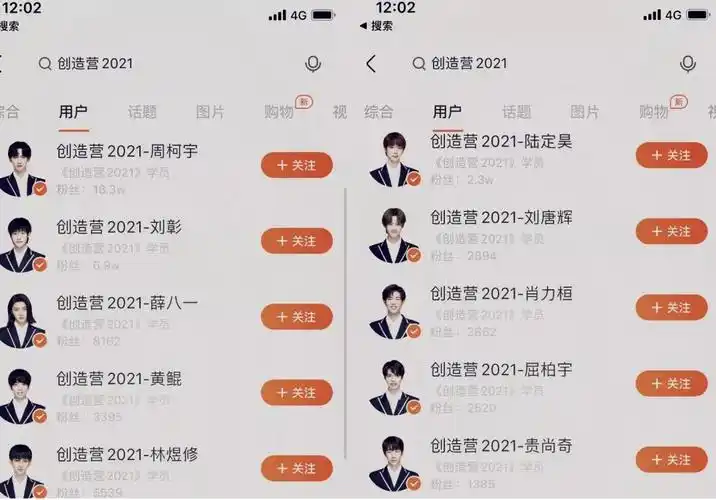Follow 创造营2021-肖力桓
The image size is (716, 500).
[671, 307]
